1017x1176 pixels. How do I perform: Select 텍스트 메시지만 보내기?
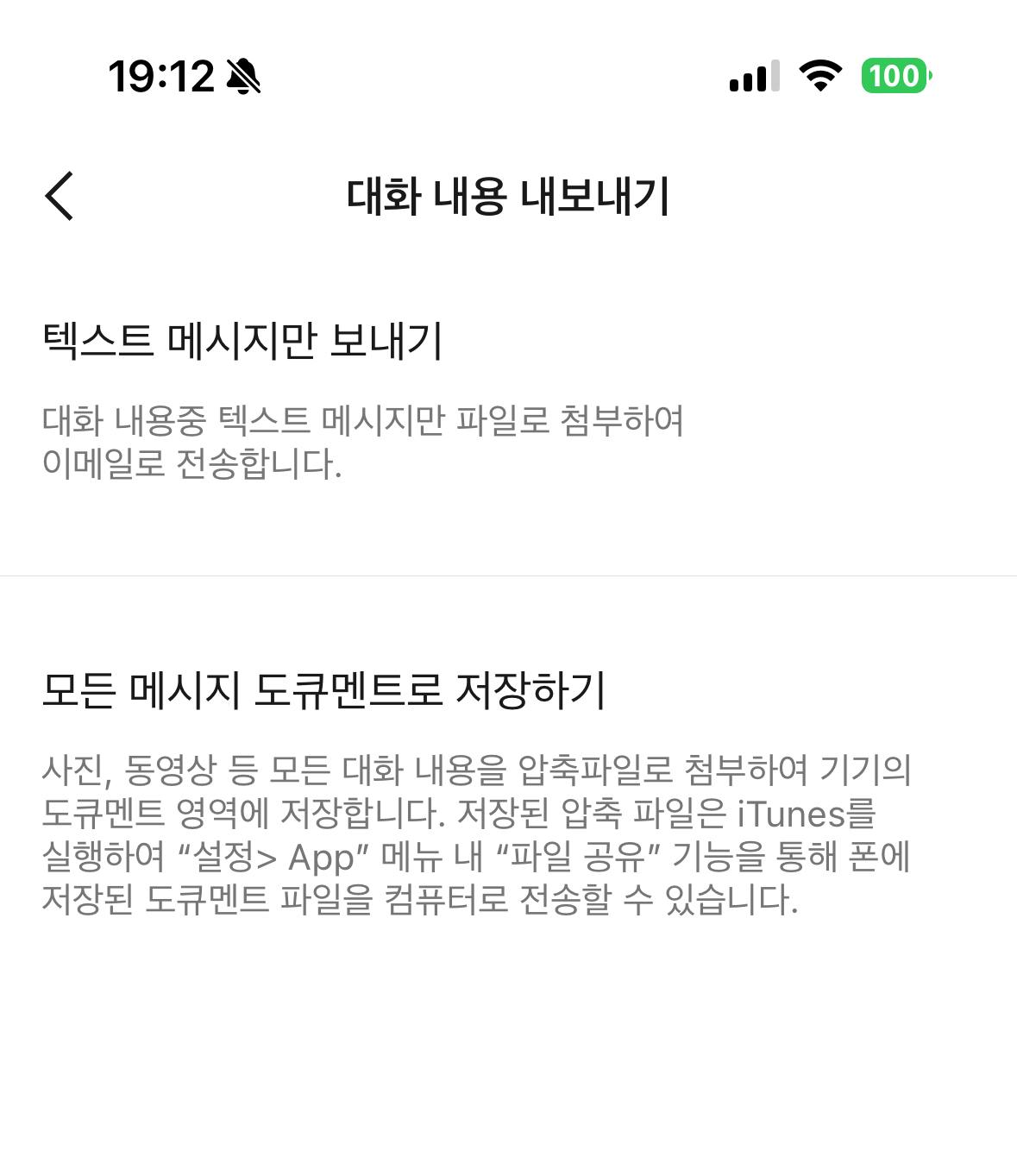point(242,341)
